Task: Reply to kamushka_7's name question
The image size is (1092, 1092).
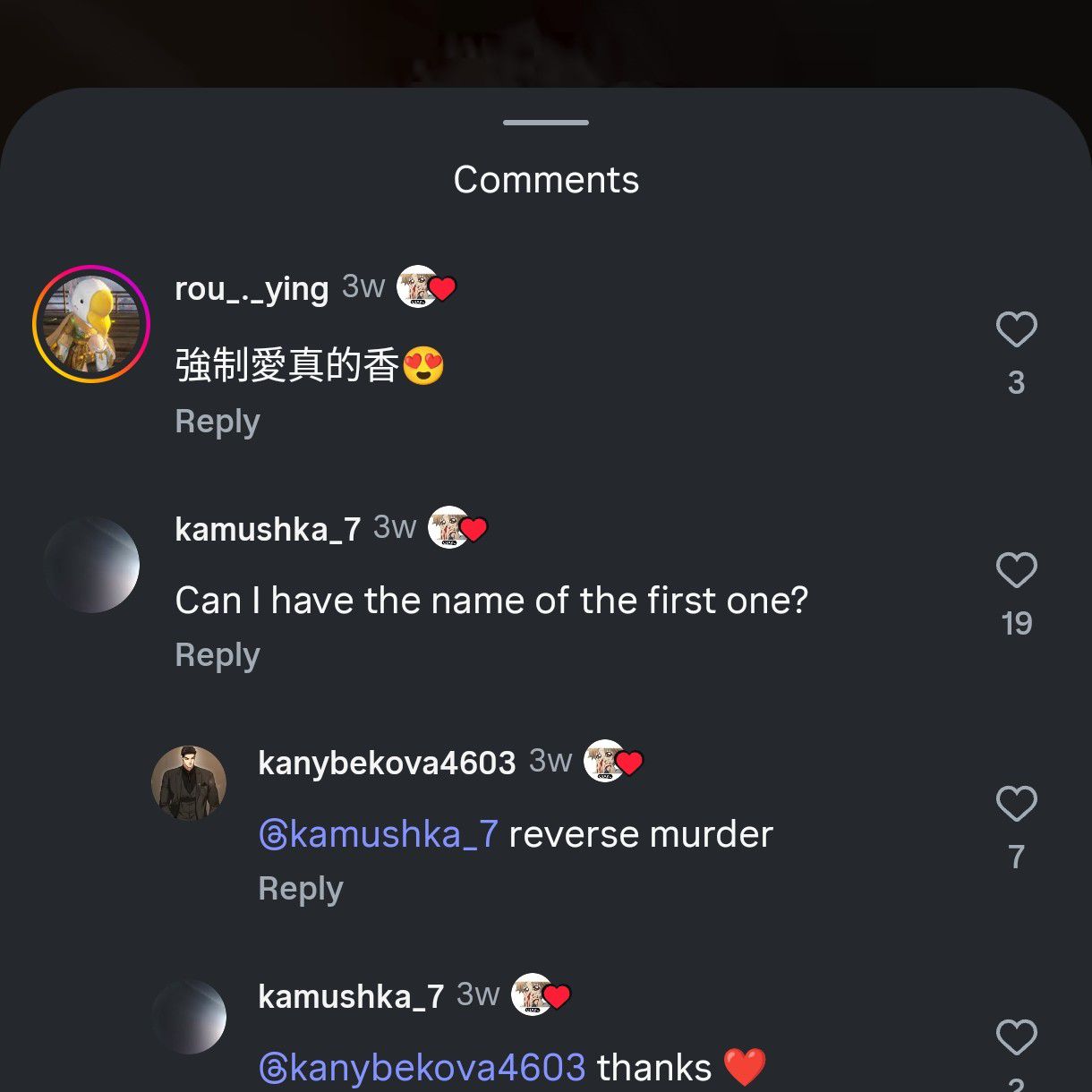Action: coord(218,655)
